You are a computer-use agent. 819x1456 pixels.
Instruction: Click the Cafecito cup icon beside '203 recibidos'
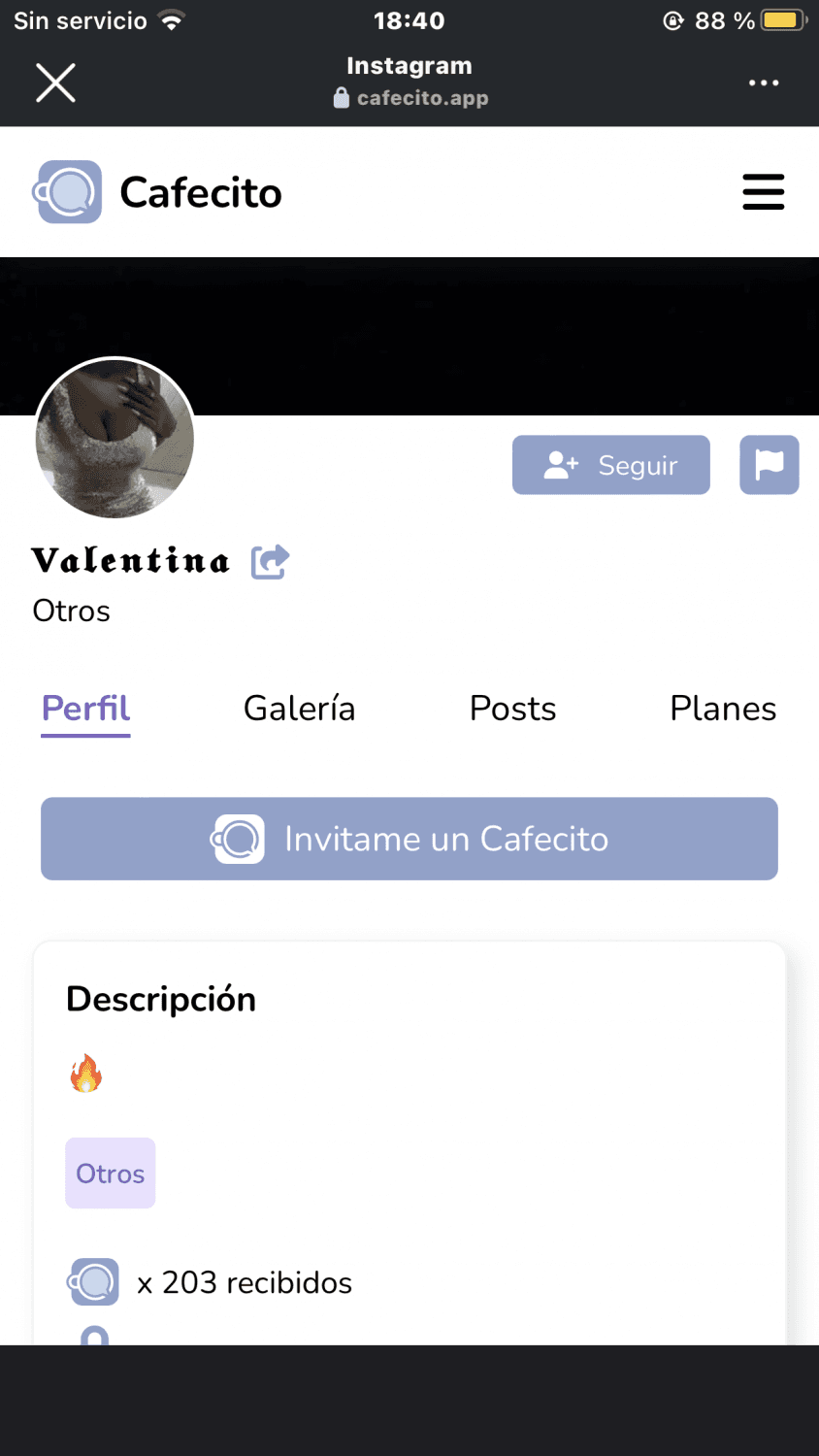click(92, 1281)
